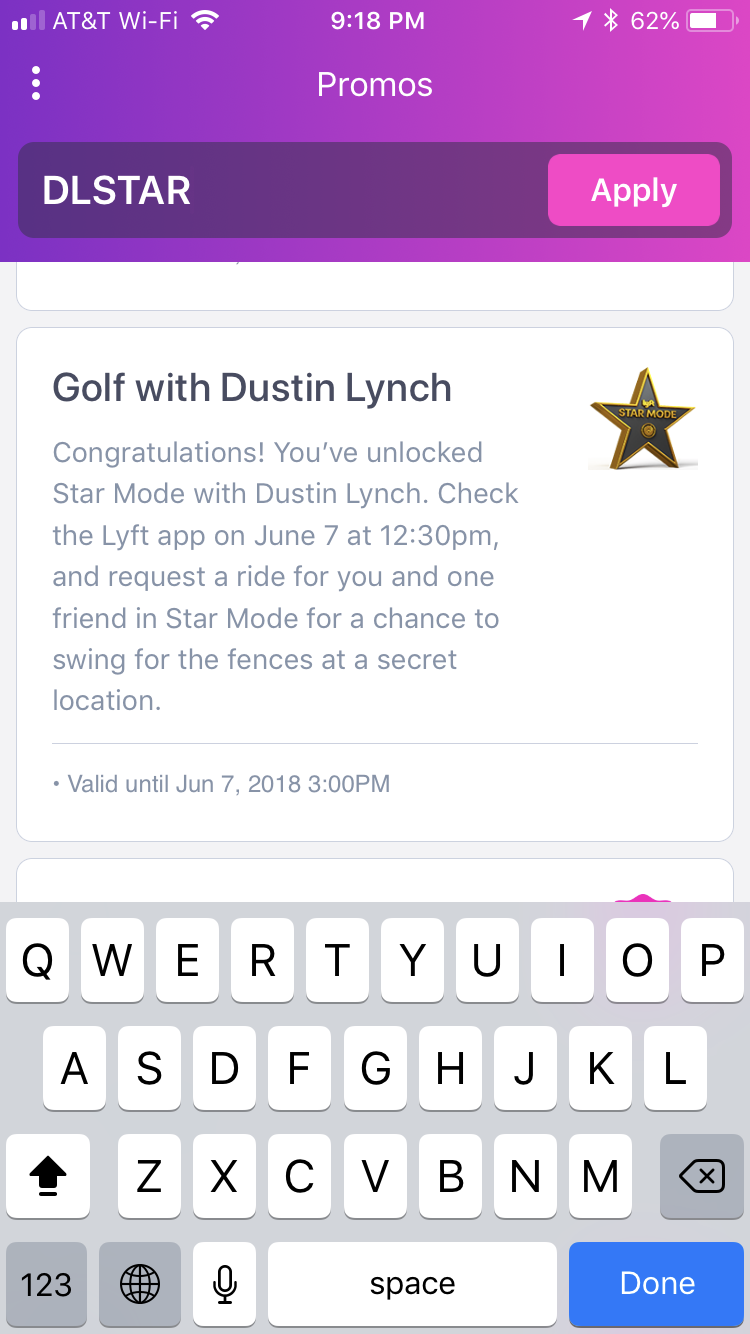750x1334 pixels.
Task: Switch the keyboard to numbers with 123
Action: point(46,1284)
